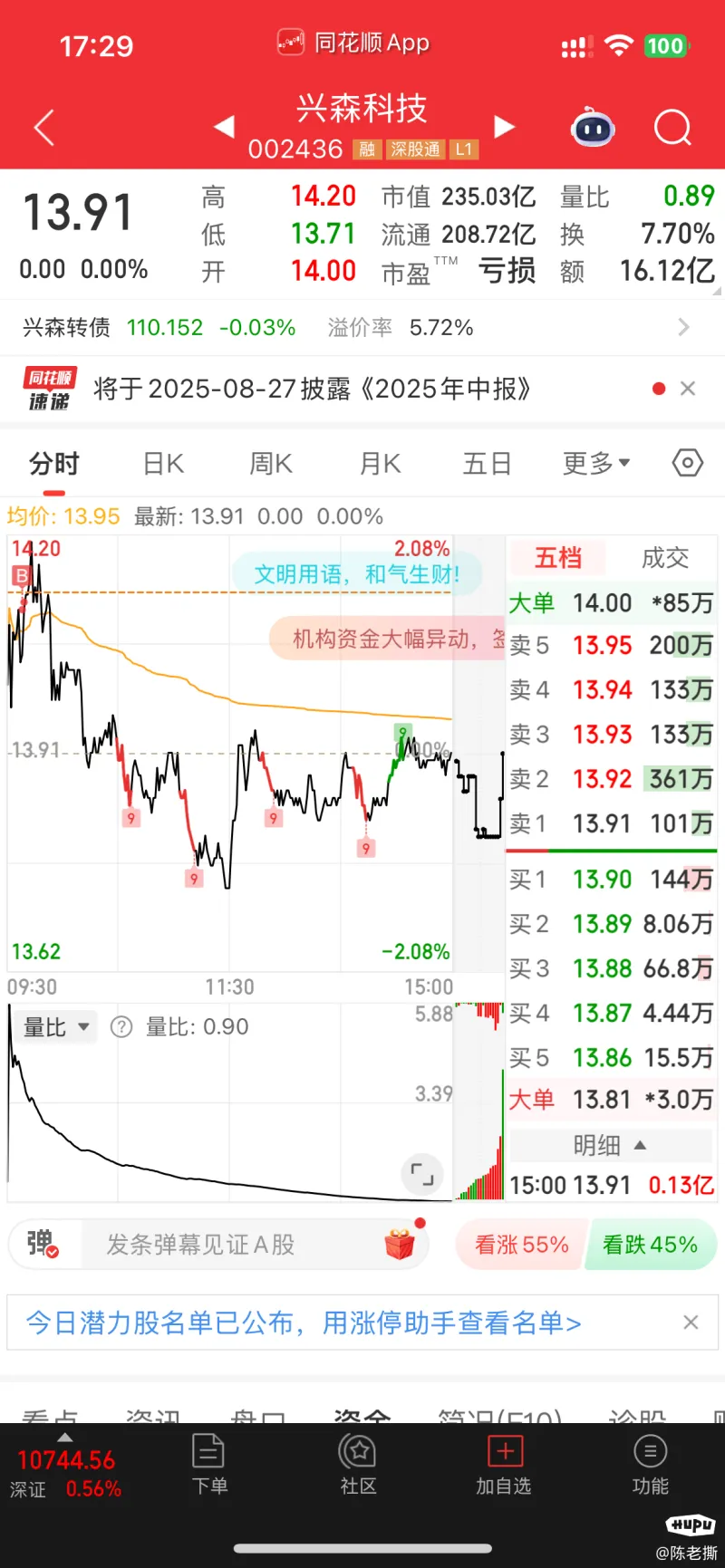Viewport: 725px width, 1568px height.
Task: Open the search magnifier icon
Action: [672, 128]
